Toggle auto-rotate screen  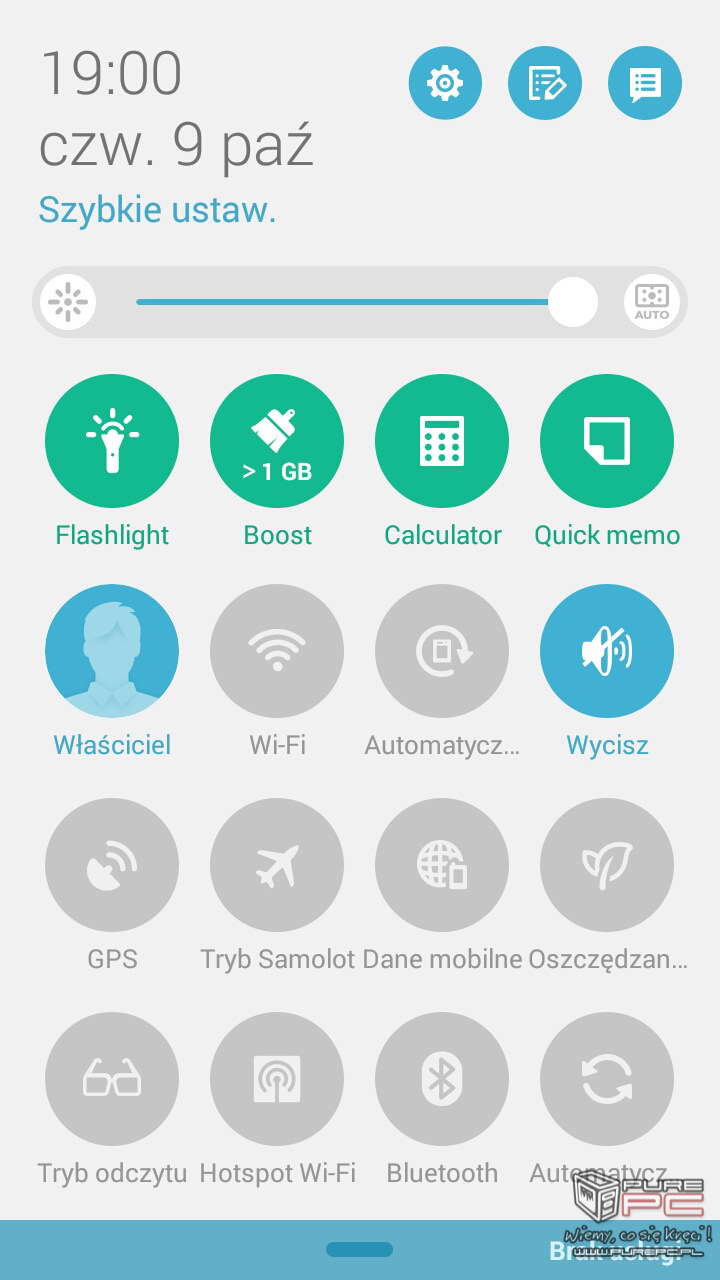442,651
